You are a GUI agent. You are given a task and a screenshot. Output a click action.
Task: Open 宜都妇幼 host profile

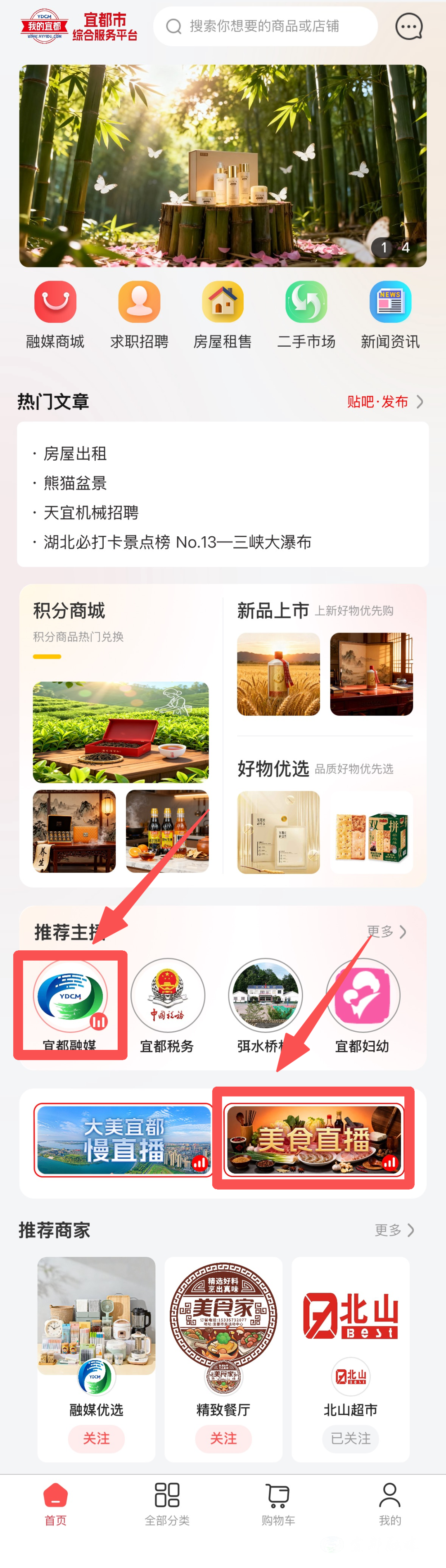pyautogui.click(x=363, y=1005)
